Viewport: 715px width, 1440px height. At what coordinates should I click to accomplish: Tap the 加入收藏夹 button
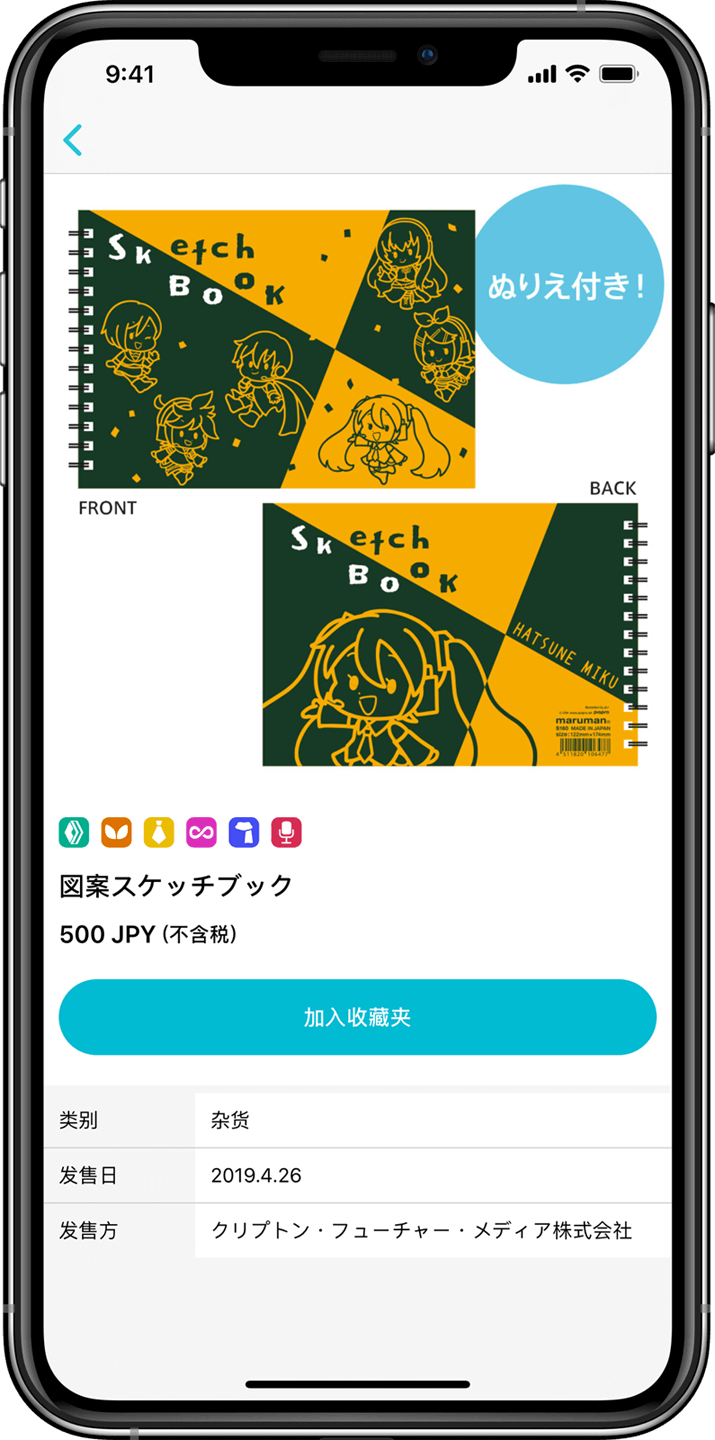(357, 1017)
